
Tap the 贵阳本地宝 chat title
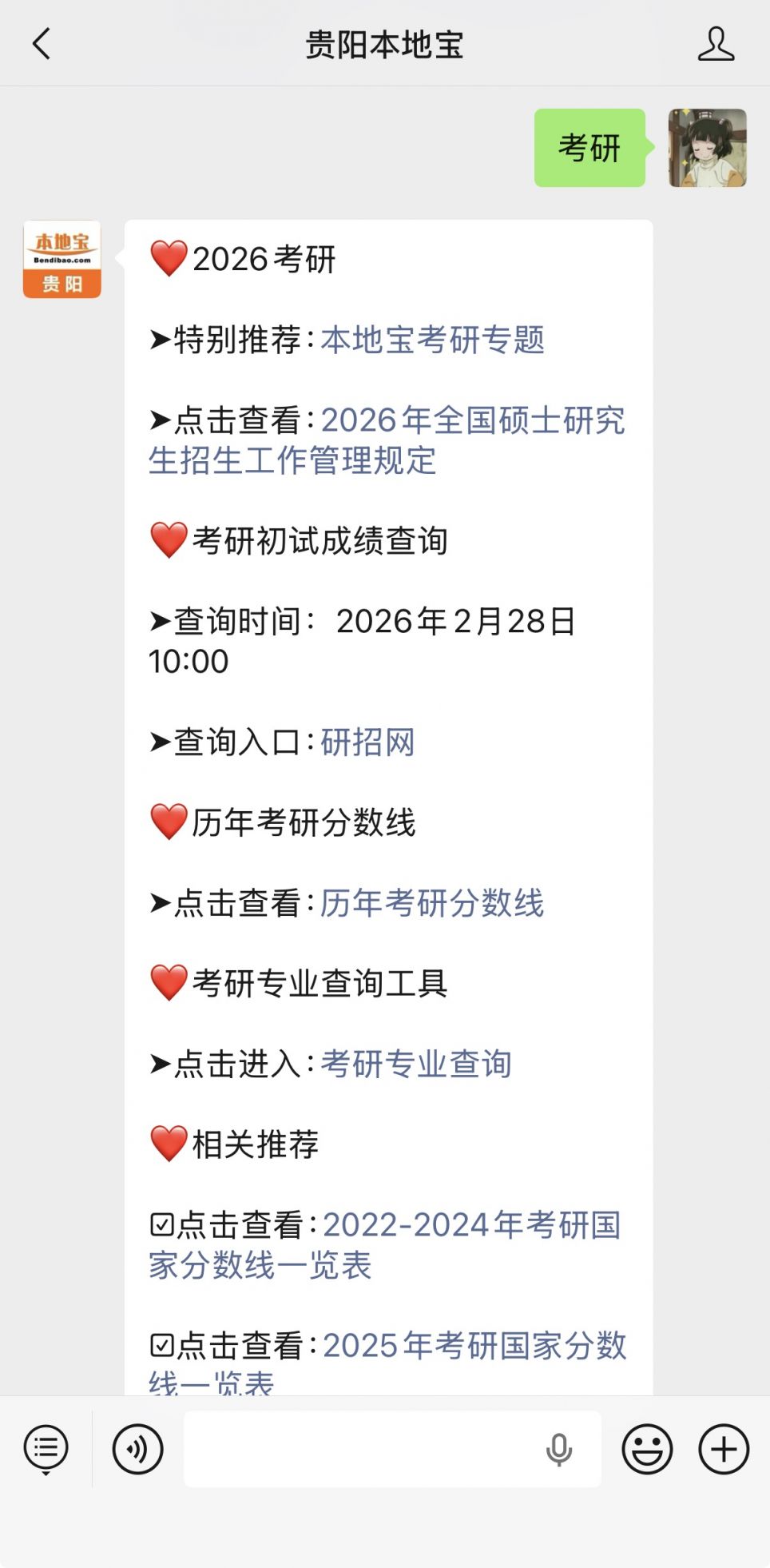[x=385, y=44]
